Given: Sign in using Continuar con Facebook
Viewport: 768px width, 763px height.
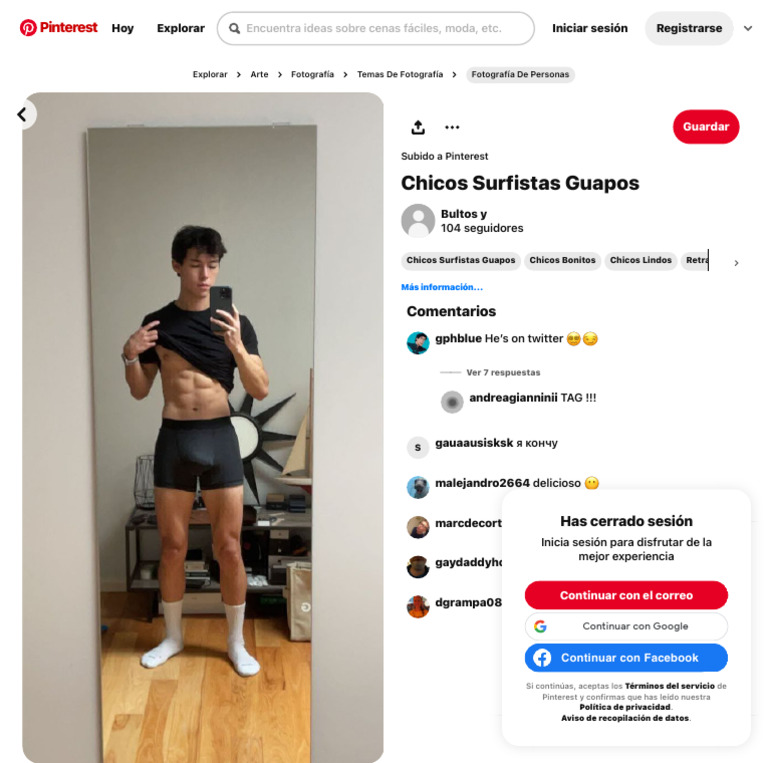Looking at the screenshot, I should [x=626, y=657].
